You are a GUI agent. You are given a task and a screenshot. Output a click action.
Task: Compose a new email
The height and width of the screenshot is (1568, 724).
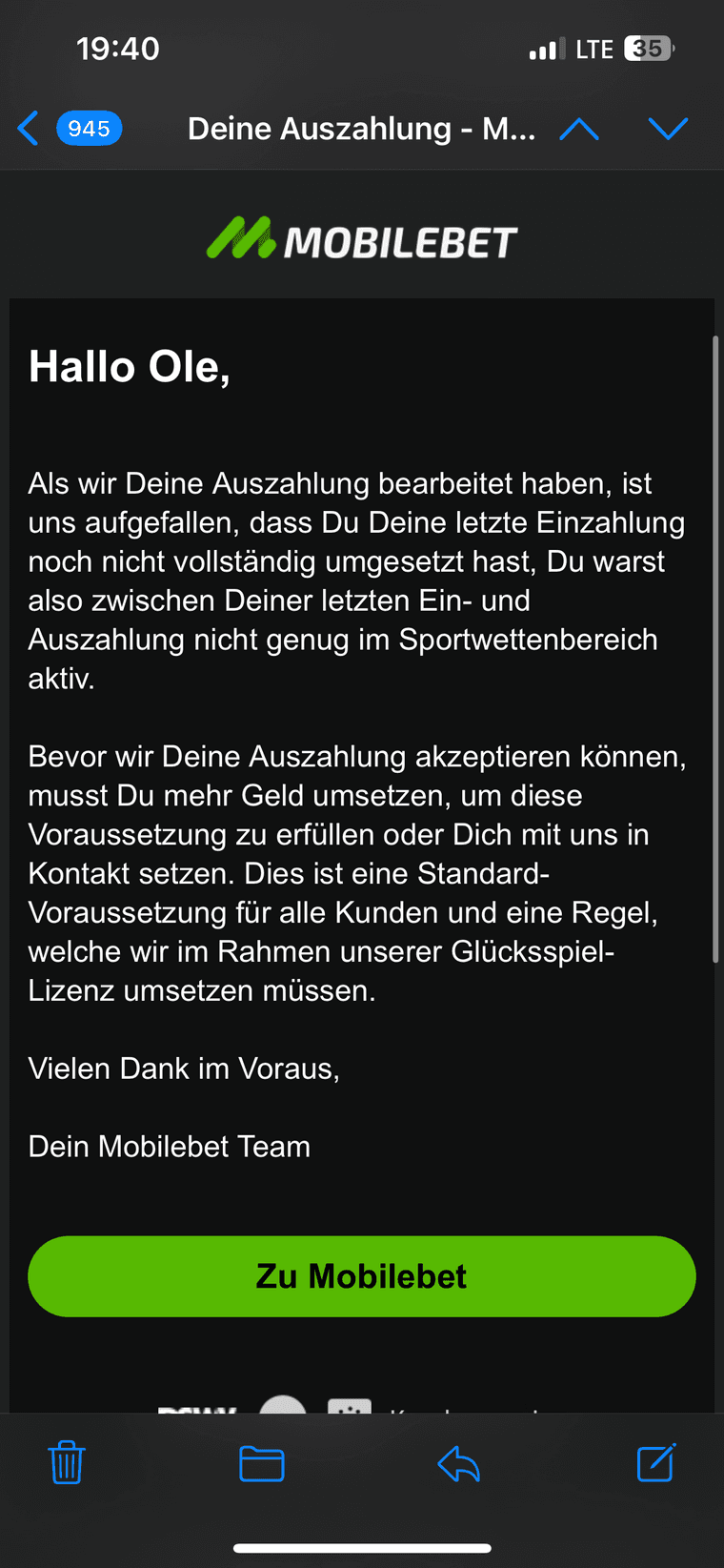point(655,1462)
